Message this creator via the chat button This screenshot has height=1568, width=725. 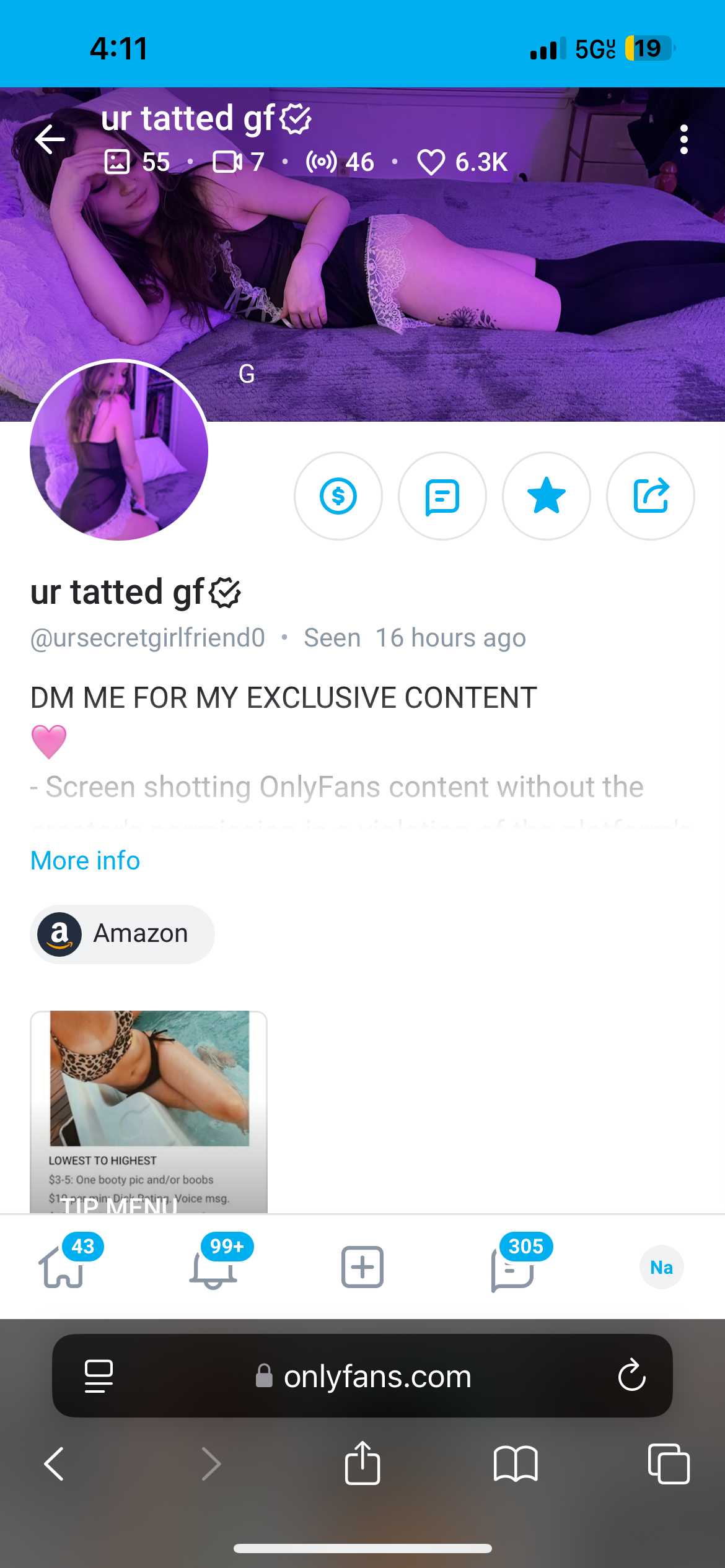pyautogui.click(x=442, y=496)
